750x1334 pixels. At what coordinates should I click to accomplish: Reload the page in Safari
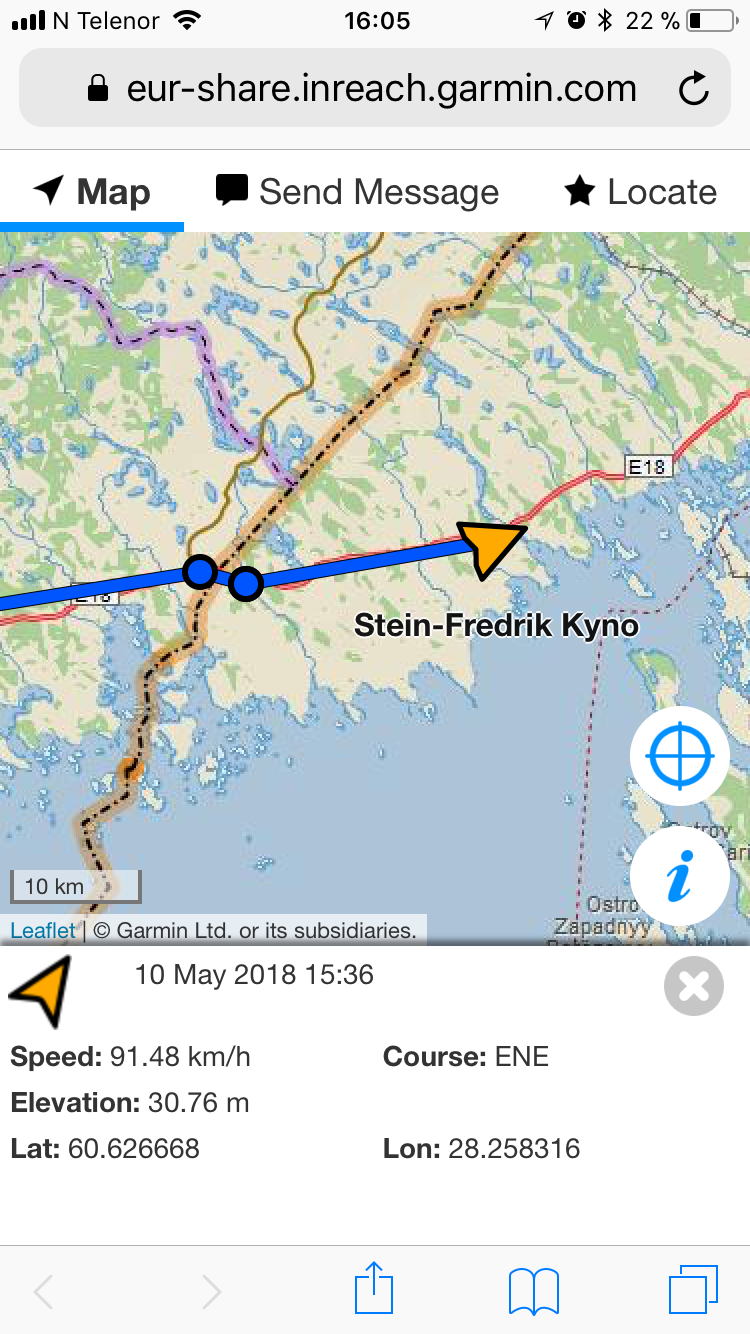693,90
